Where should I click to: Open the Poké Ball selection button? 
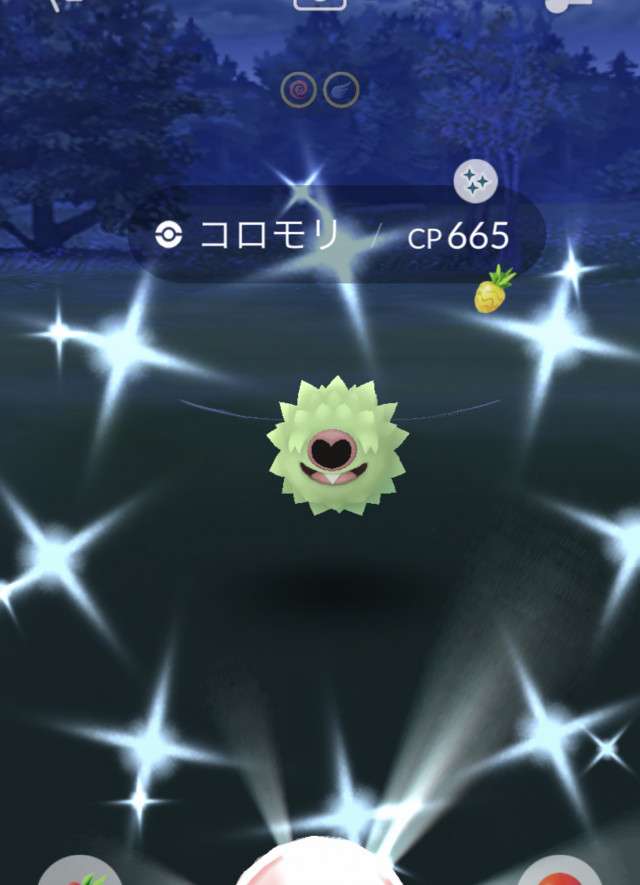[x=559, y=872]
